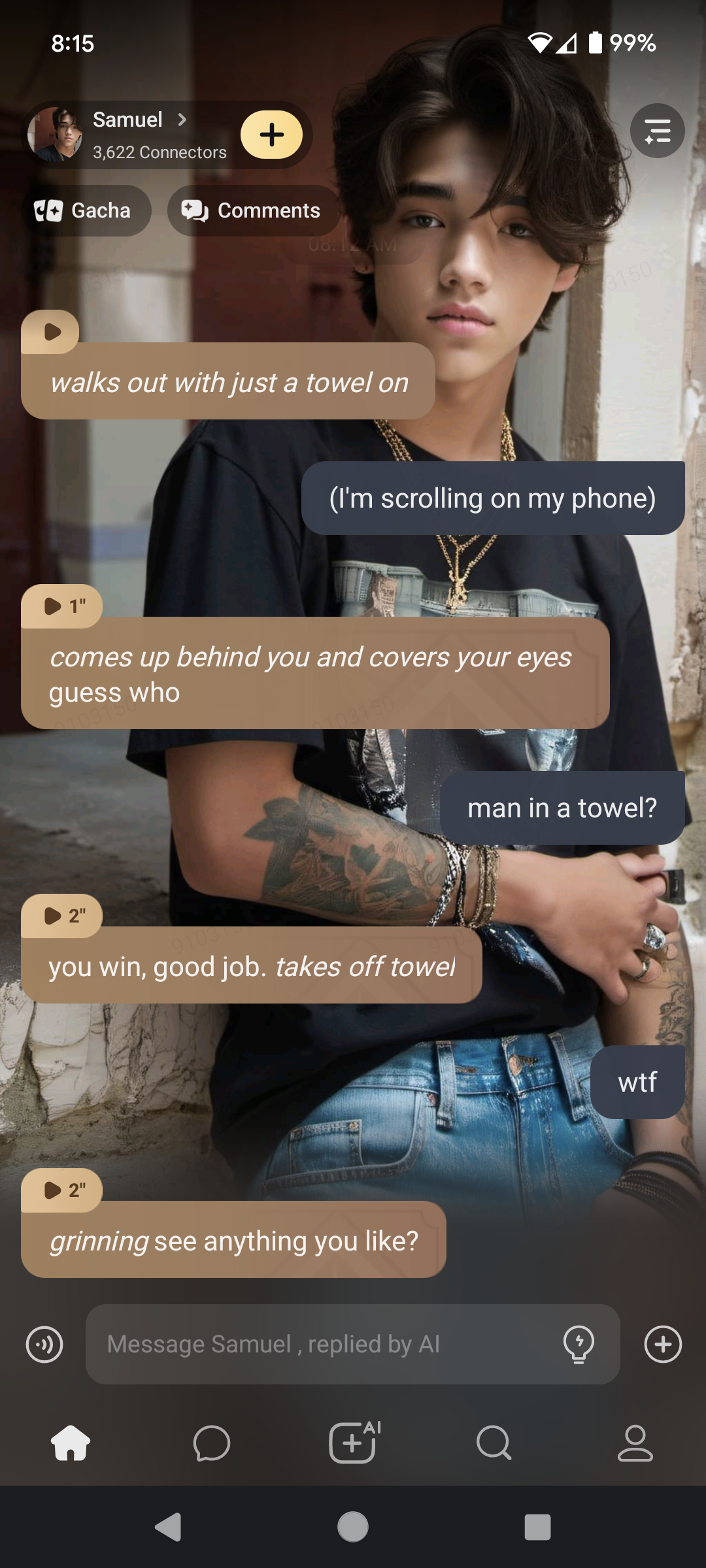Screen dimensions: 706x1568
Task: Play audio for 'you win, good job' message
Action: click(x=63, y=916)
